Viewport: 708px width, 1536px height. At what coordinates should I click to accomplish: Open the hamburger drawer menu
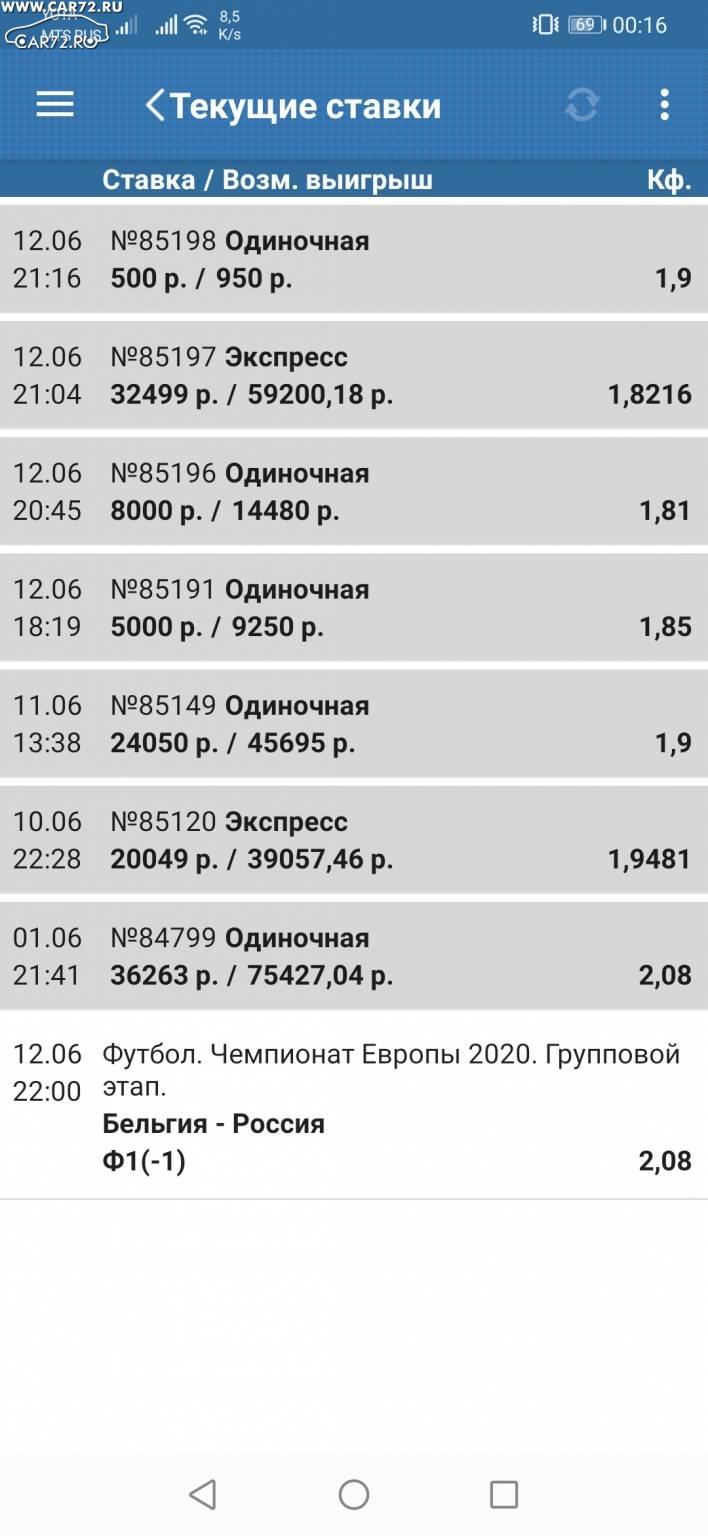(x=55, y=105)
